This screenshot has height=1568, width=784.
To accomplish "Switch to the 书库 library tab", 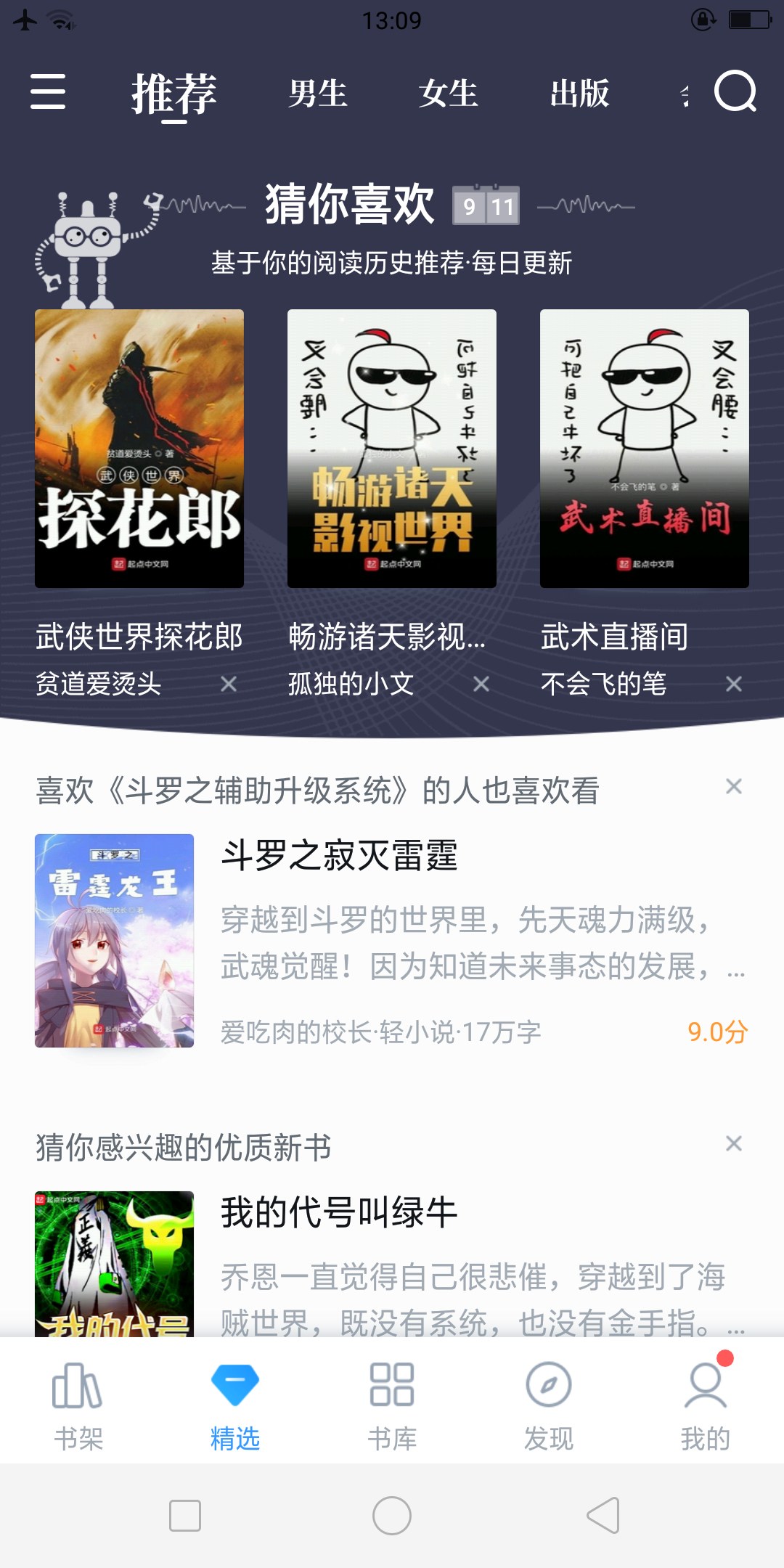I will (392, 1405).
